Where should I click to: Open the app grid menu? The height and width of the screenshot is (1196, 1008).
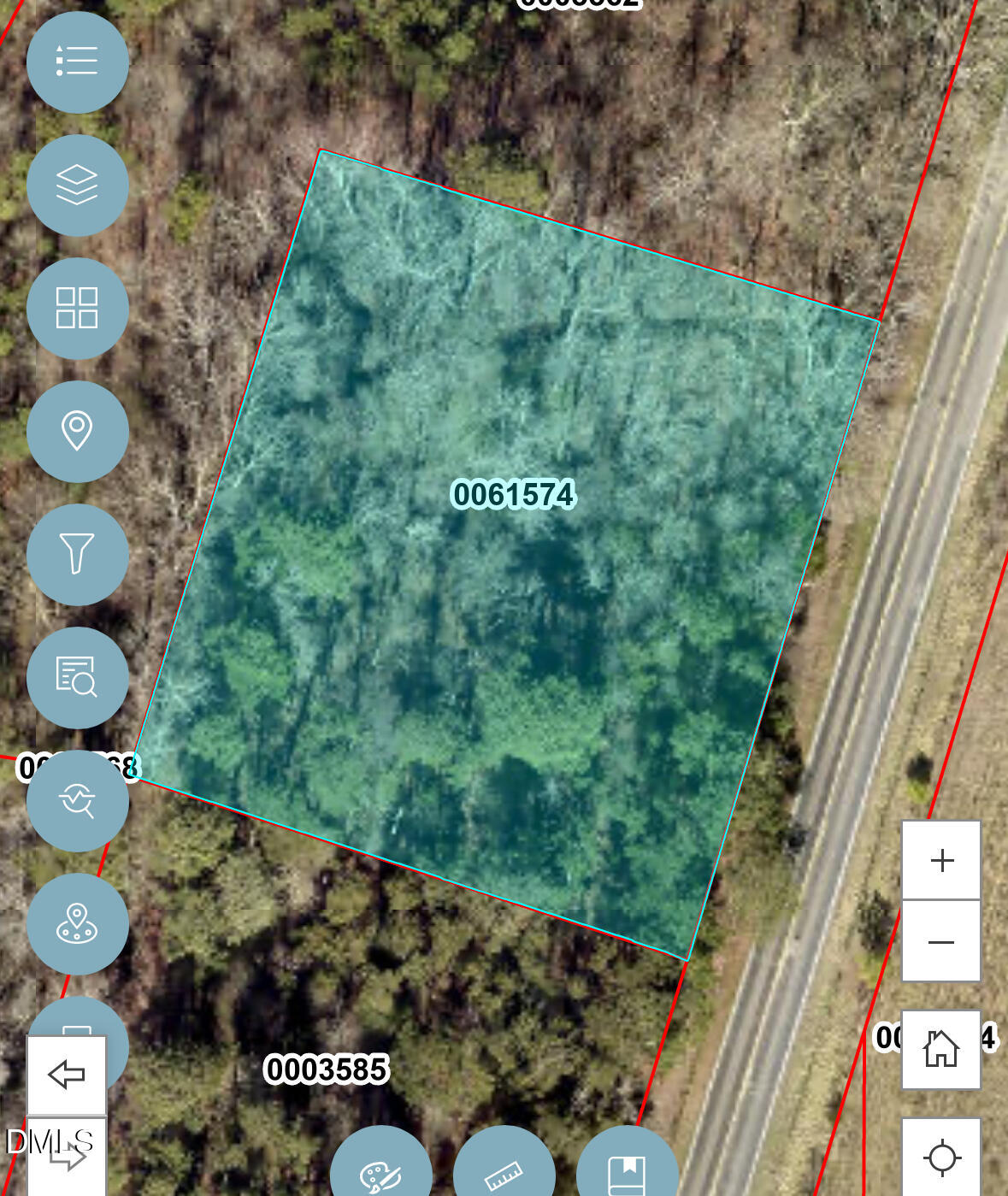pyautogui.click(x=77, y=309)
